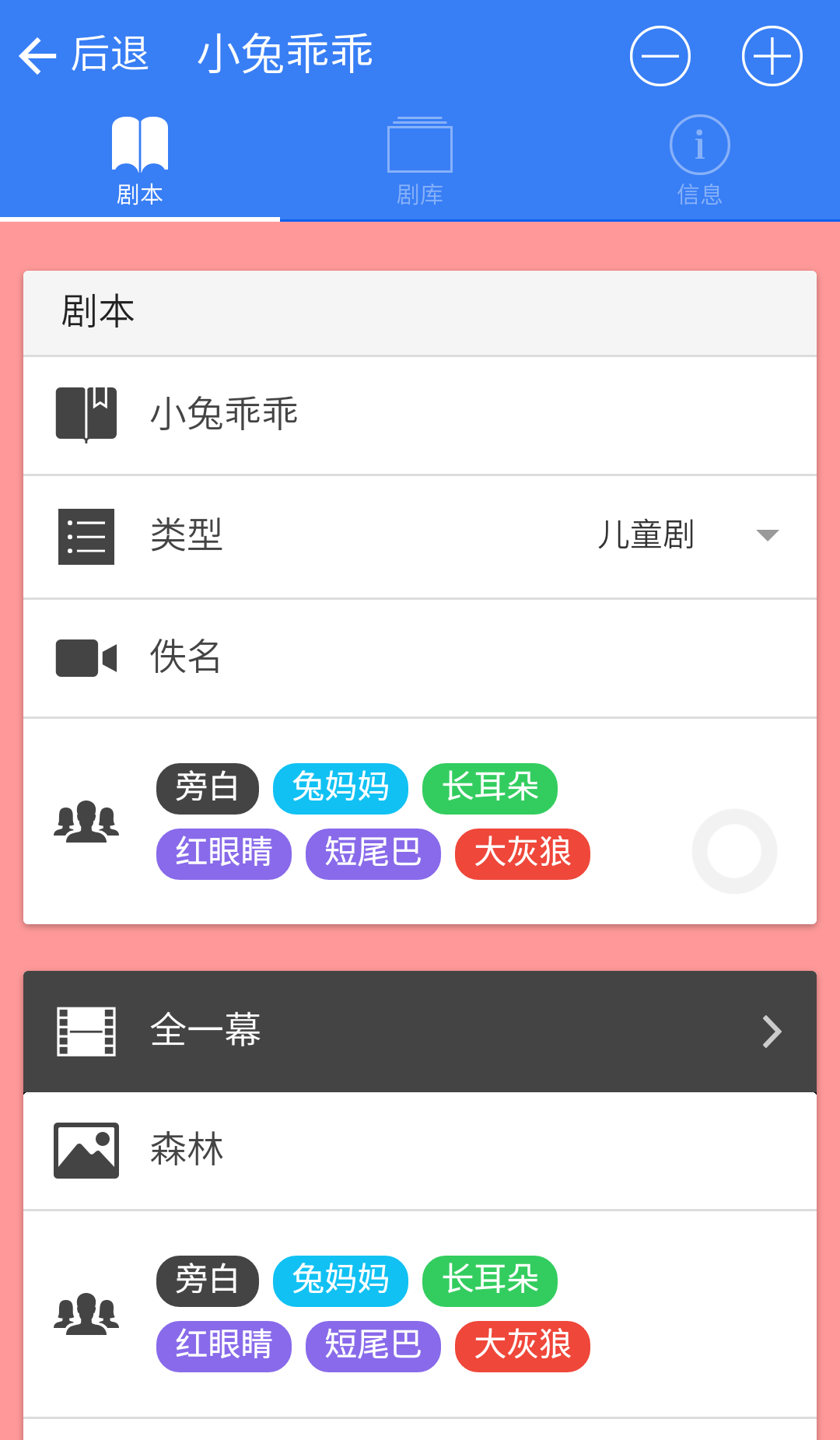This screenshot has height=1440, width=840.
Task: Toggle the 大灰狼 role tag
Action: pyautogui.click(x=521, y=853)
